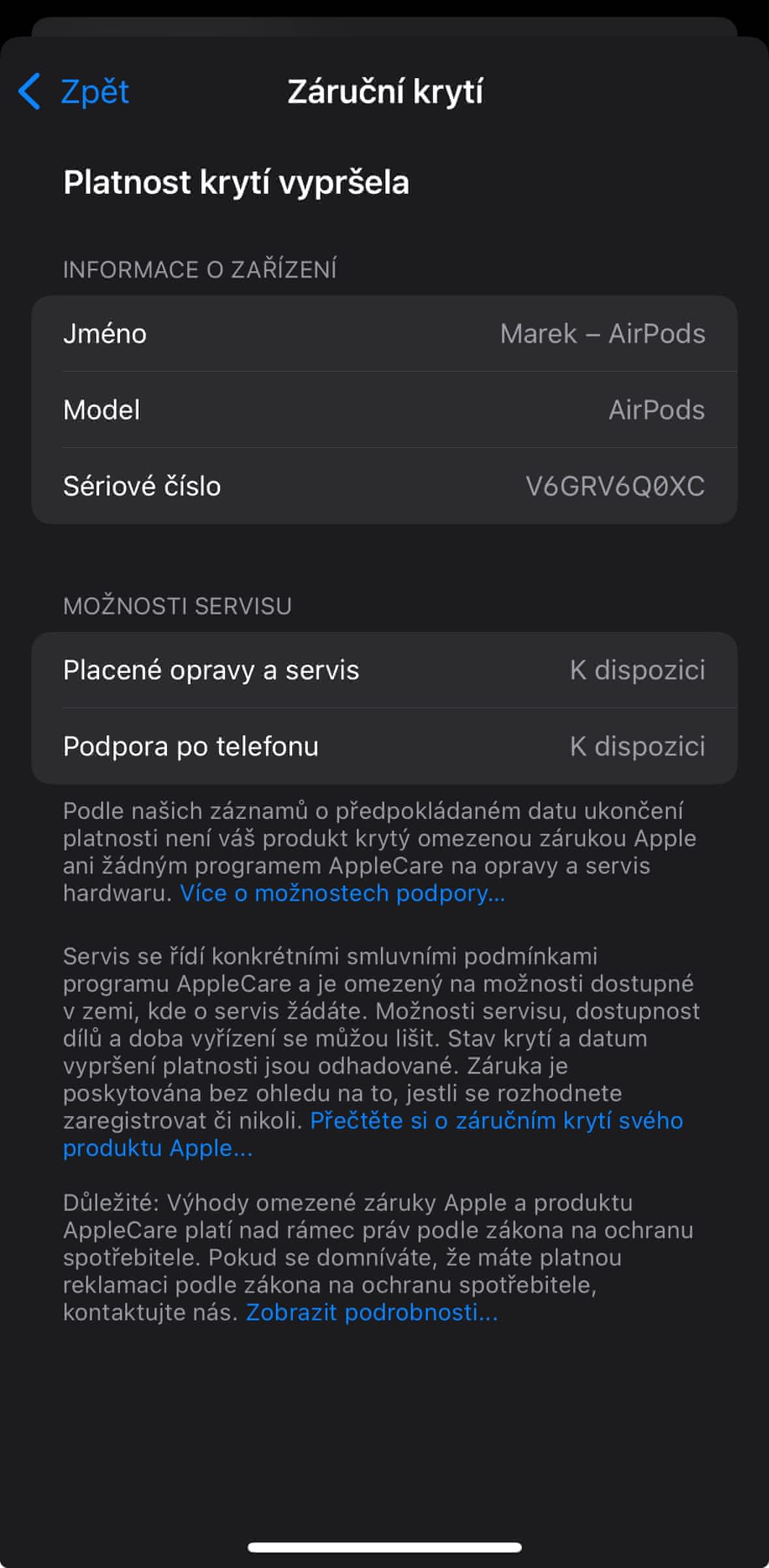Open the 'Více o možnostech podpory' link

(342, 893)
